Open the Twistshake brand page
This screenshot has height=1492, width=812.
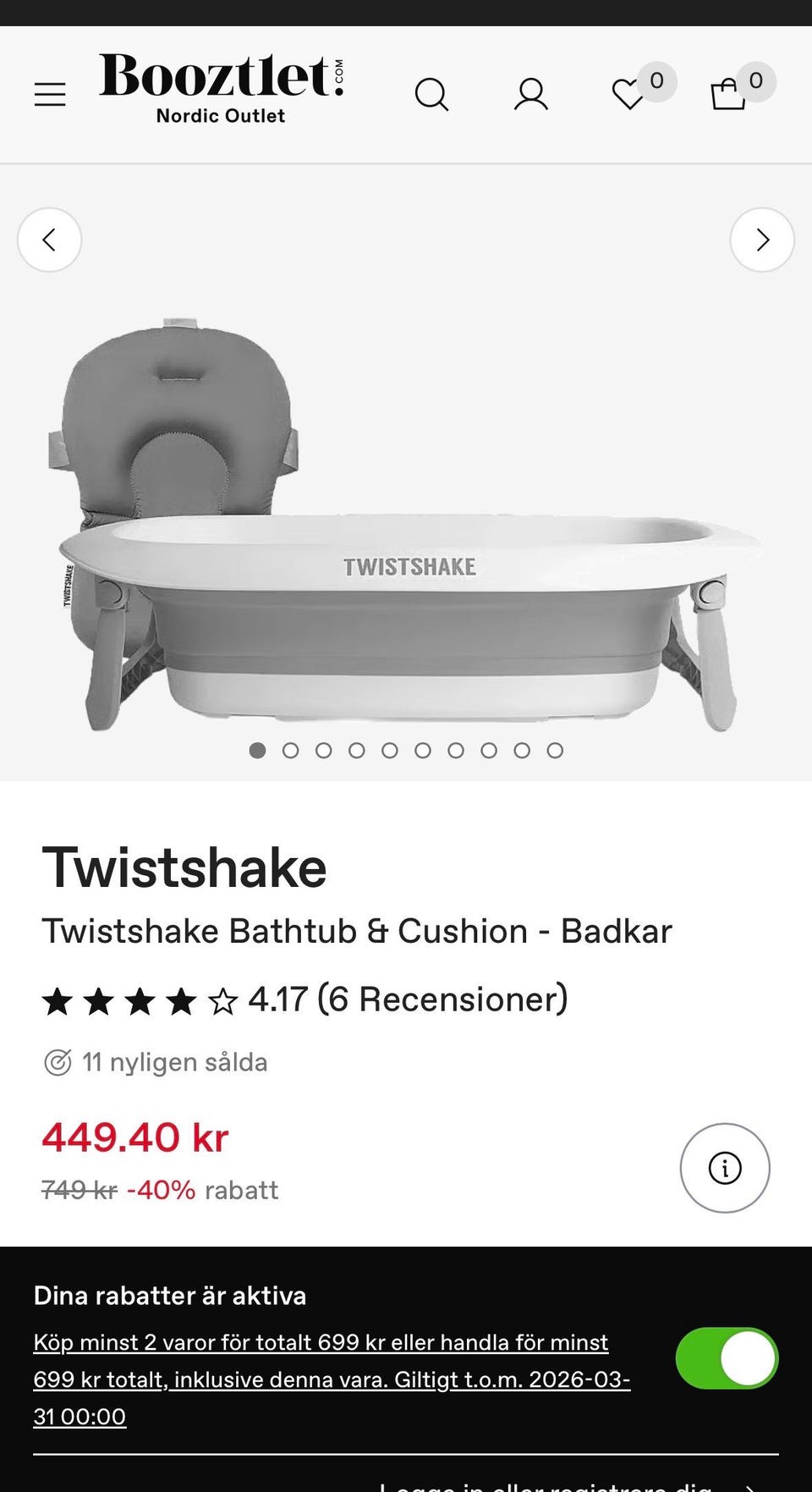click(x=184, y=868)
